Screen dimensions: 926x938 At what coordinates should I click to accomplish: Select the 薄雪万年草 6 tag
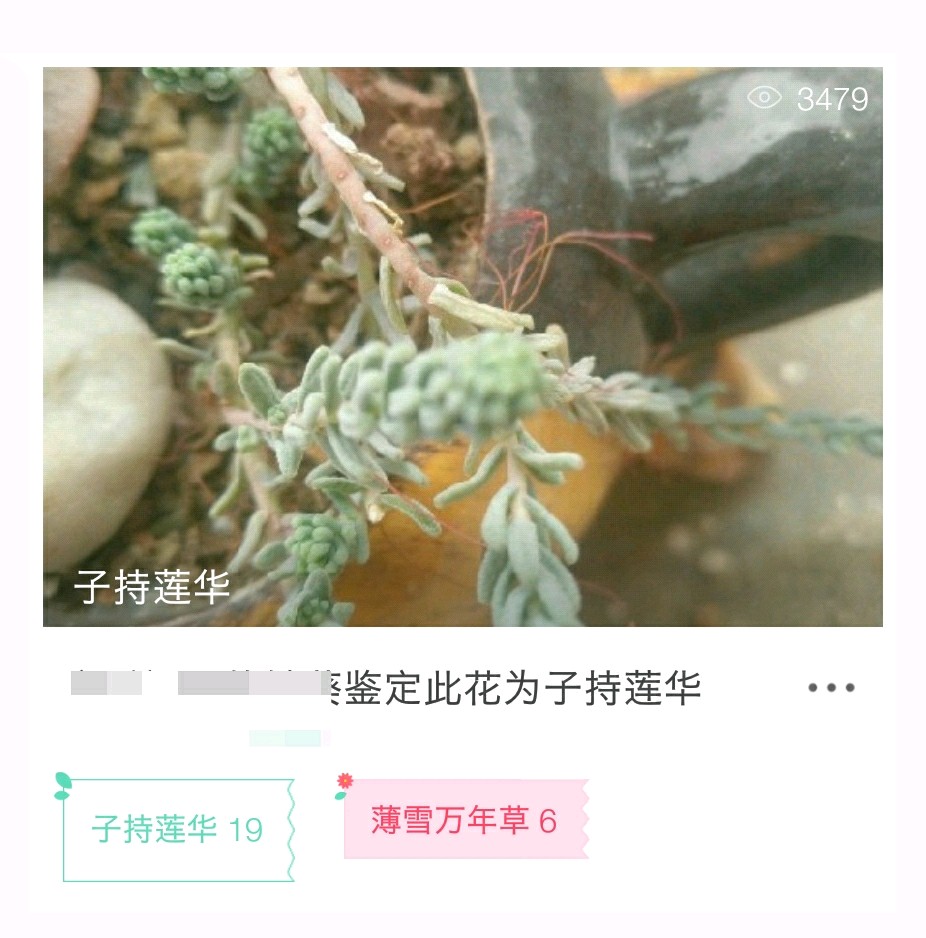tap(464, 821)
